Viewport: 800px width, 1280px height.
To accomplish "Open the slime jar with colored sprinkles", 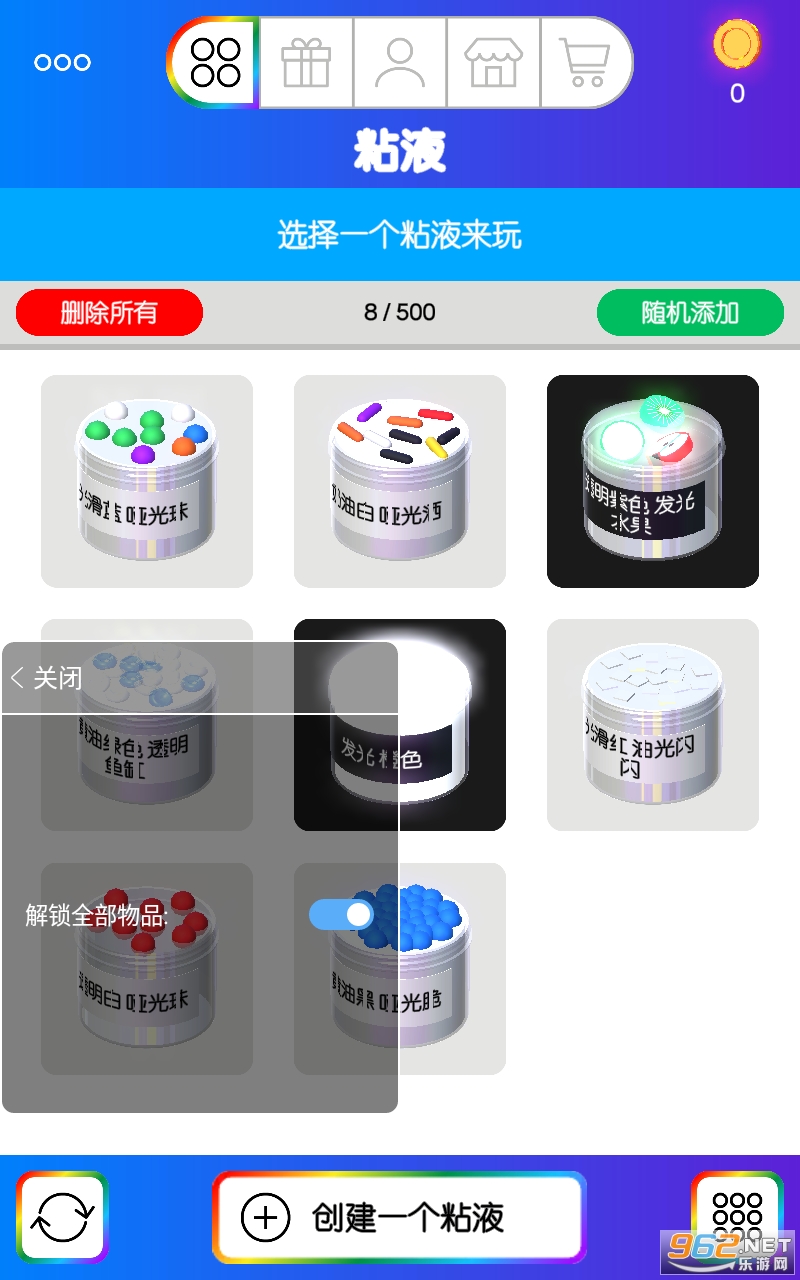I will coord(400,481).
